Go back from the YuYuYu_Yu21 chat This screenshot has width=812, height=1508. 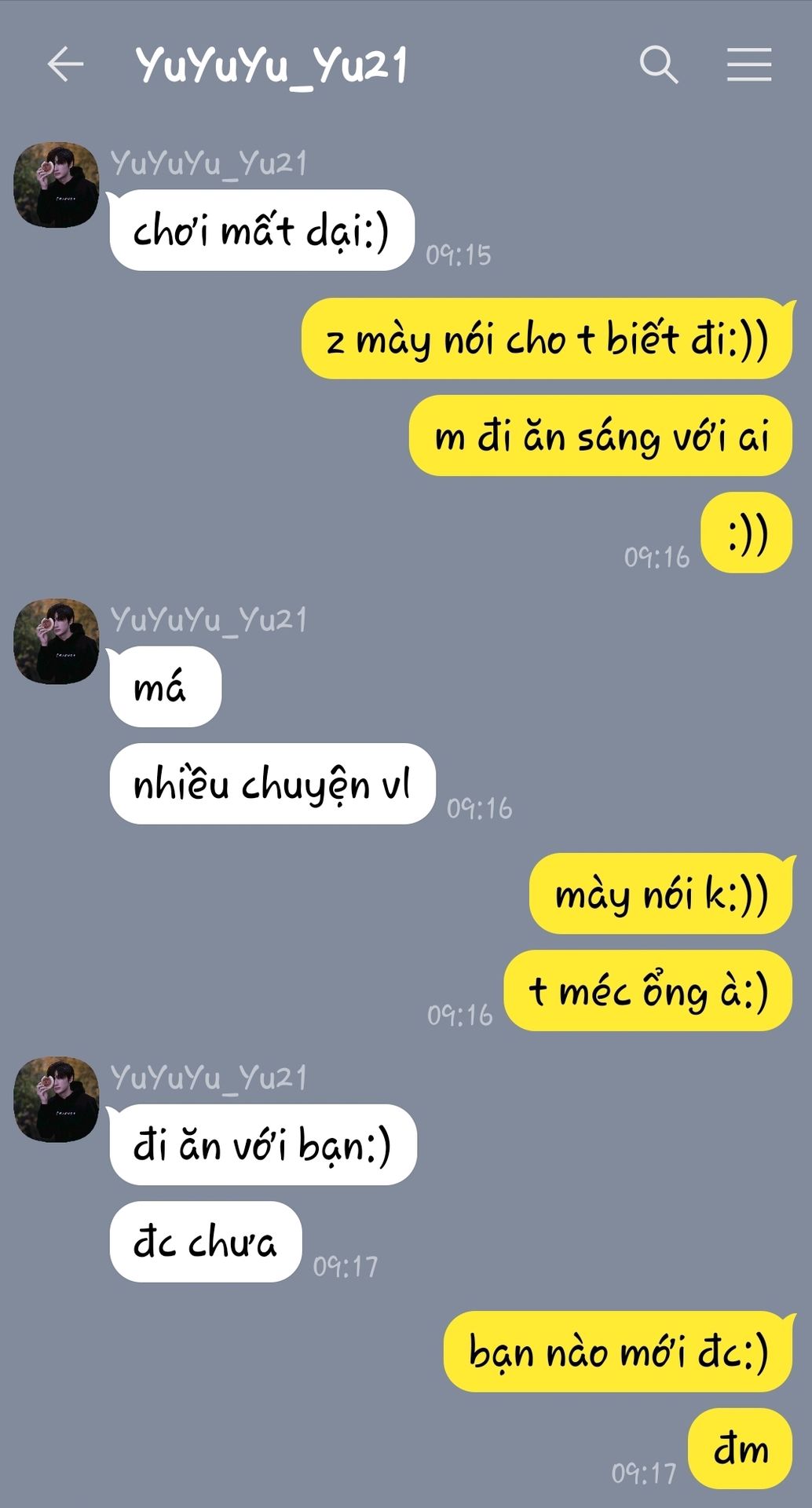click(65, 64)
